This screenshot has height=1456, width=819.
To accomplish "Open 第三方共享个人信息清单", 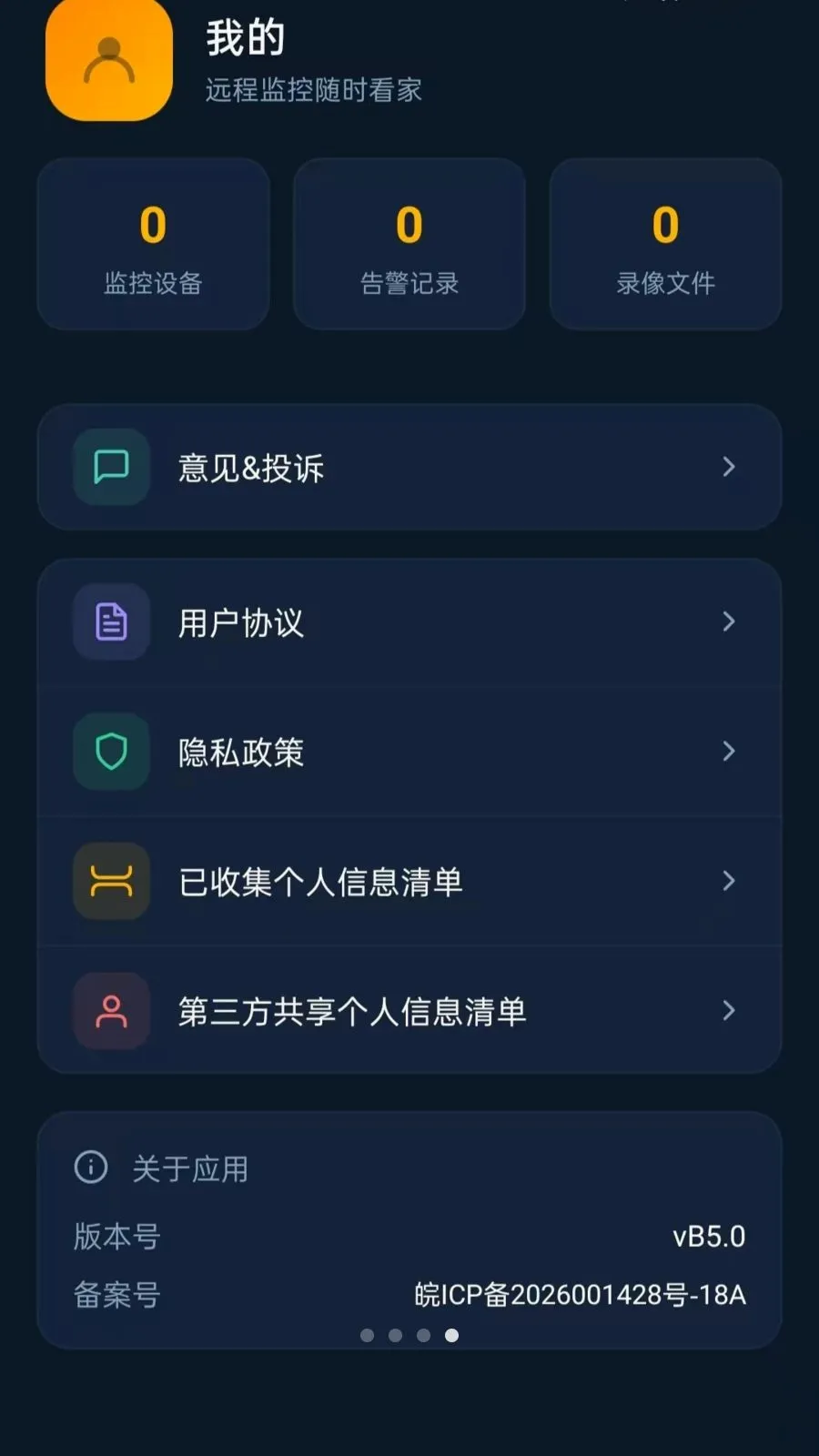I will pyautogui.click(x=409, y=1010).
